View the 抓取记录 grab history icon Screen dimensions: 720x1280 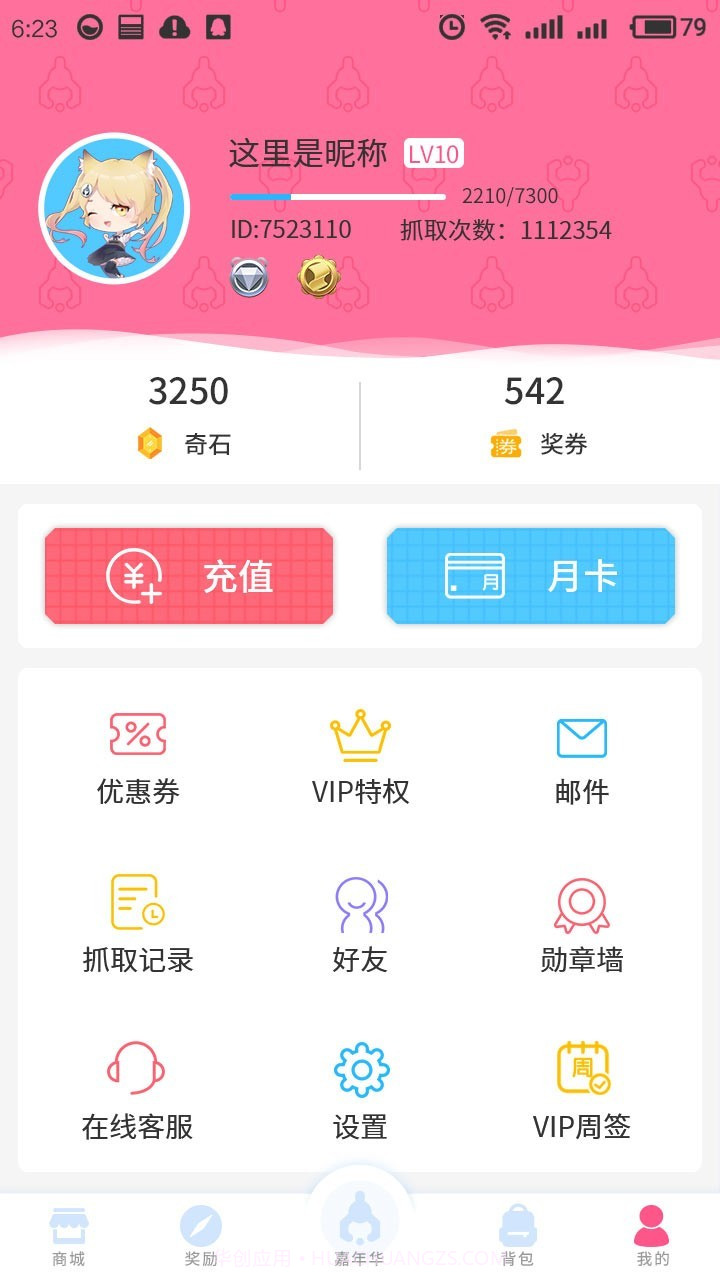[x=137, y=903]
